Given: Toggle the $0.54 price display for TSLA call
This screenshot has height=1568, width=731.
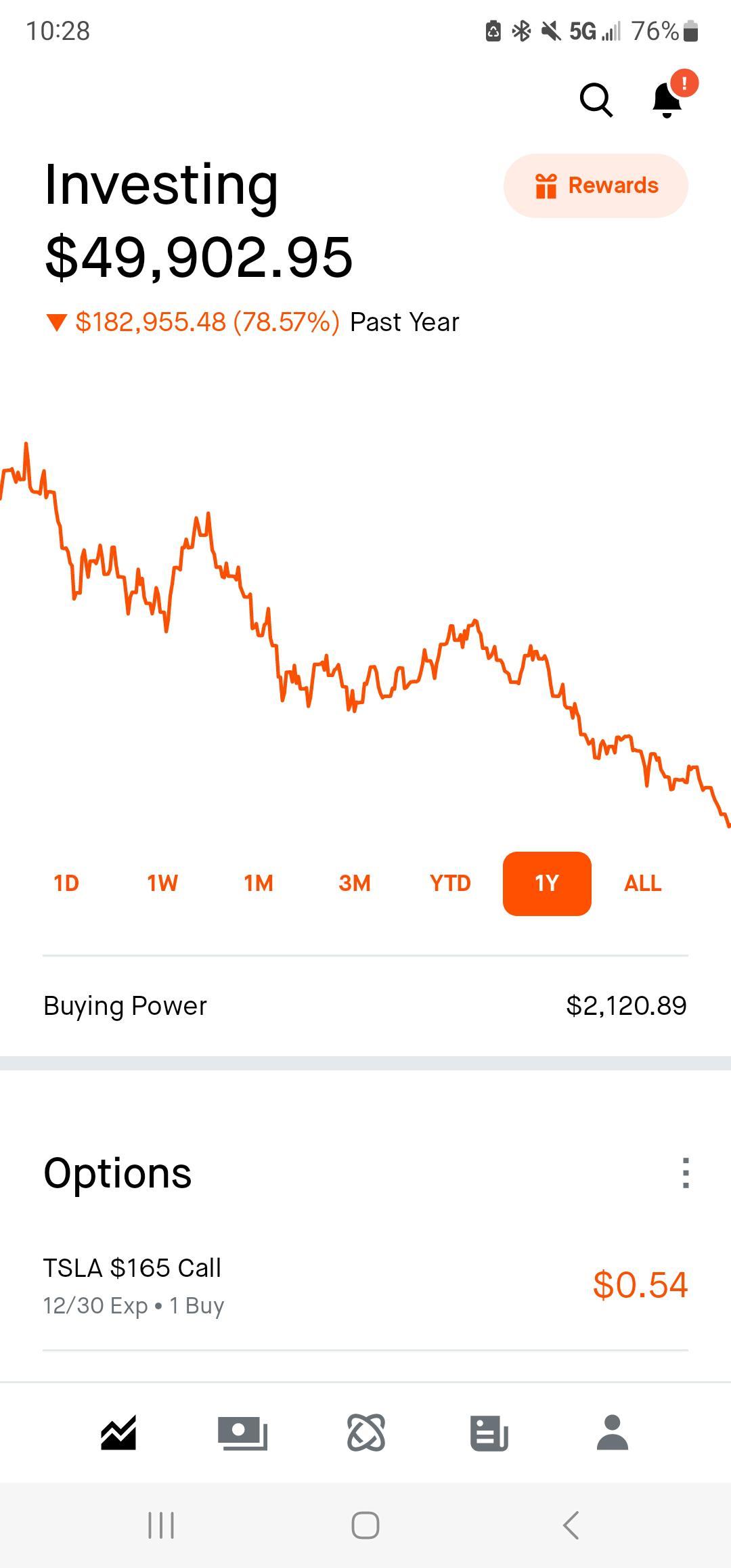Looking at the screenshot, I should click(640, 1285).
